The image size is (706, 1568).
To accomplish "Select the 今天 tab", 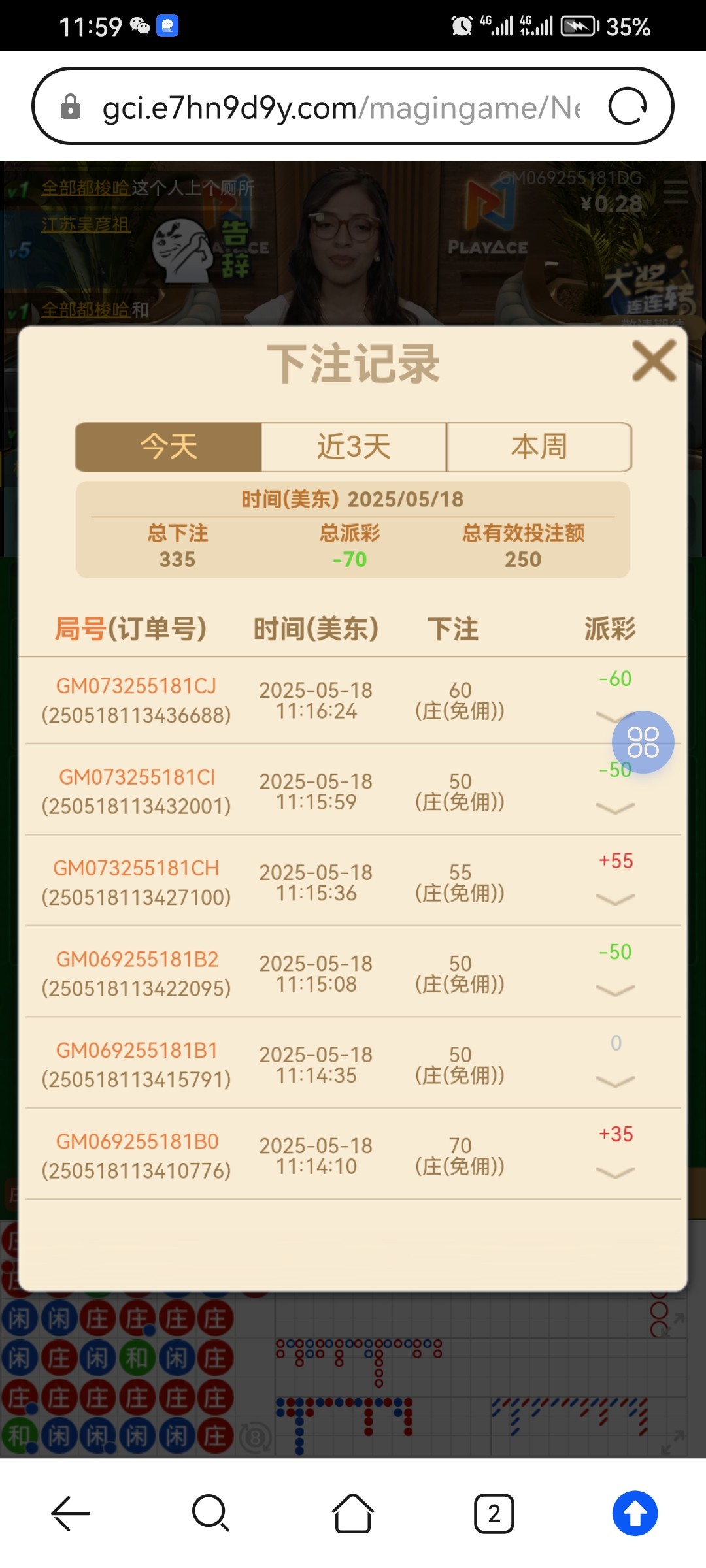I will [169, 447].
